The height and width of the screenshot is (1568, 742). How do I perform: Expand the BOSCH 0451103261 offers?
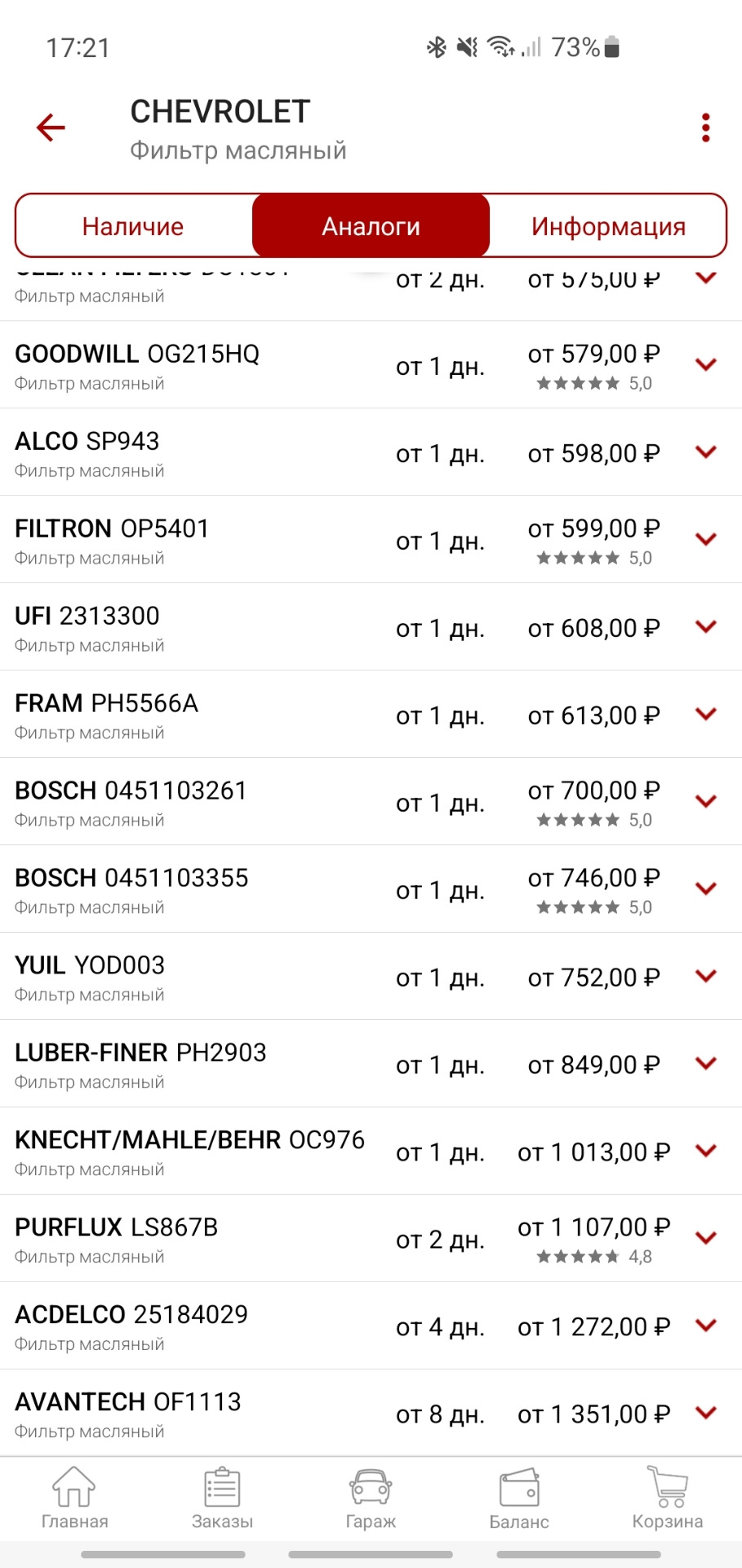point(705,802)
